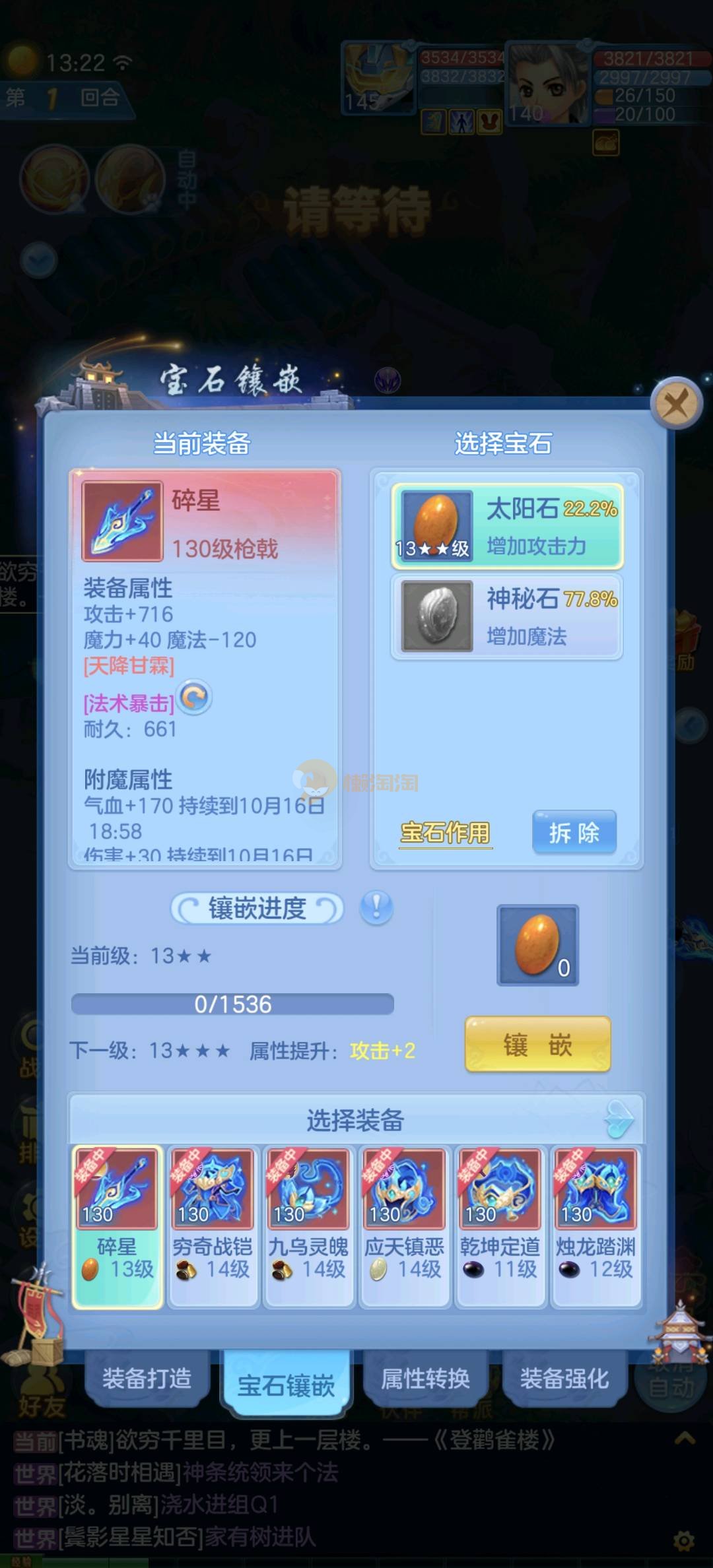Select 乾坤定道 equipment

pyautogui.click(x=500, y=1226)
